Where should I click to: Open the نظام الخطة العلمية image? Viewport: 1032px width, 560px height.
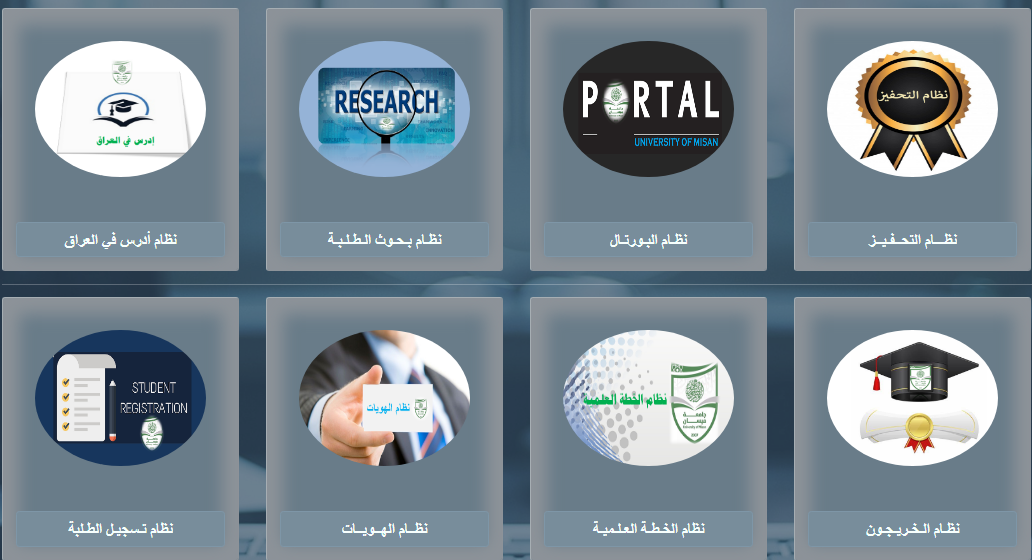click(648, 398)
